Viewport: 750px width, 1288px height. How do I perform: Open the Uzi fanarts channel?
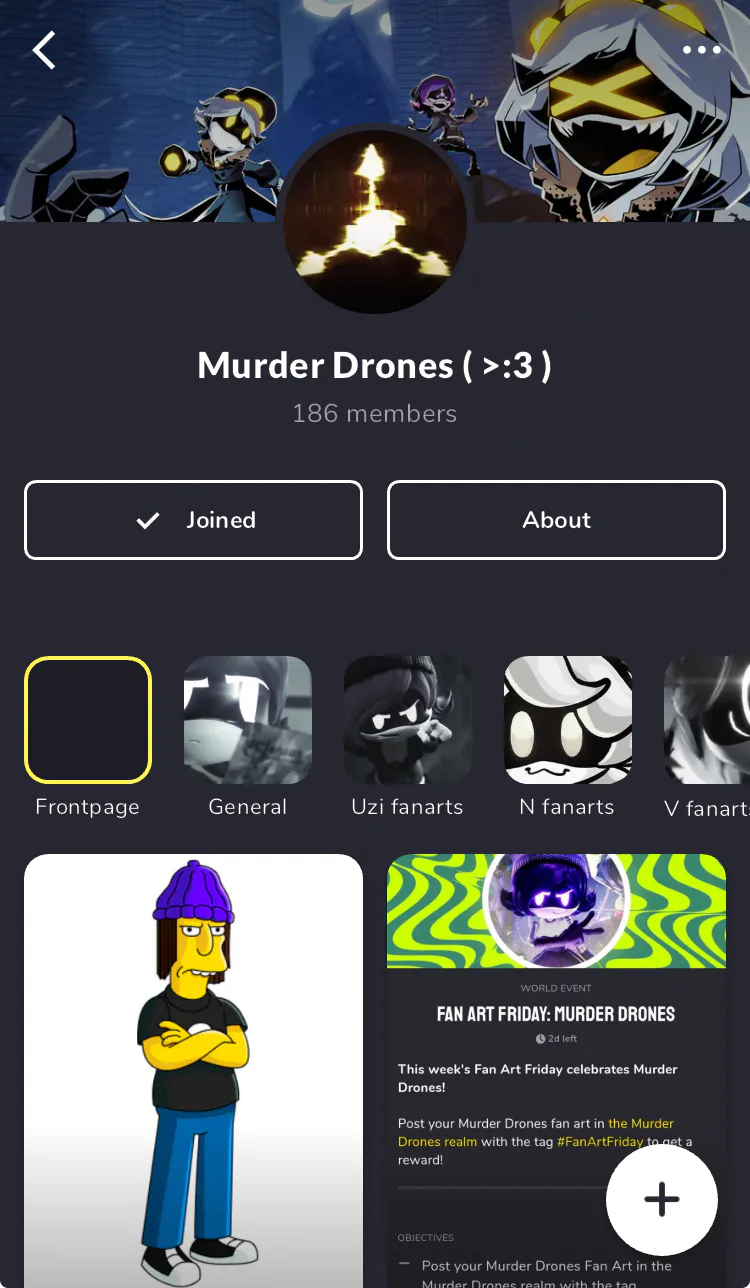point(408,720)
